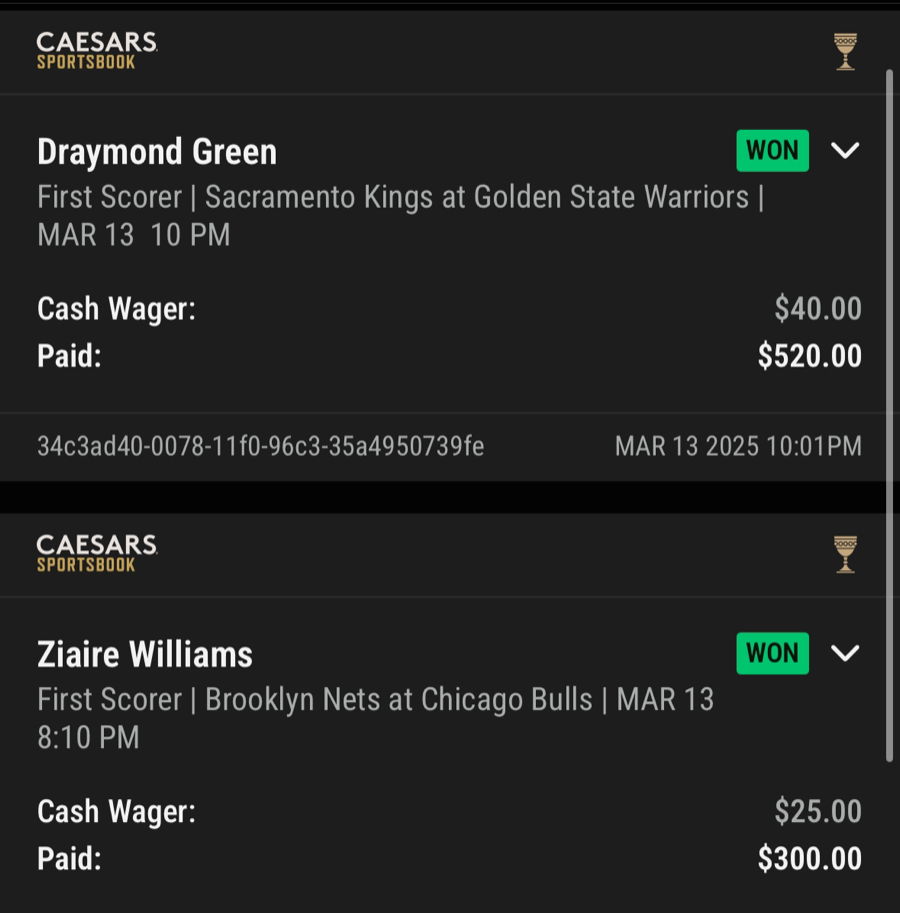
Task: Click the Caesars Sportsbook logo on the Draymond Green bet
Action: [x=95, y=50]
